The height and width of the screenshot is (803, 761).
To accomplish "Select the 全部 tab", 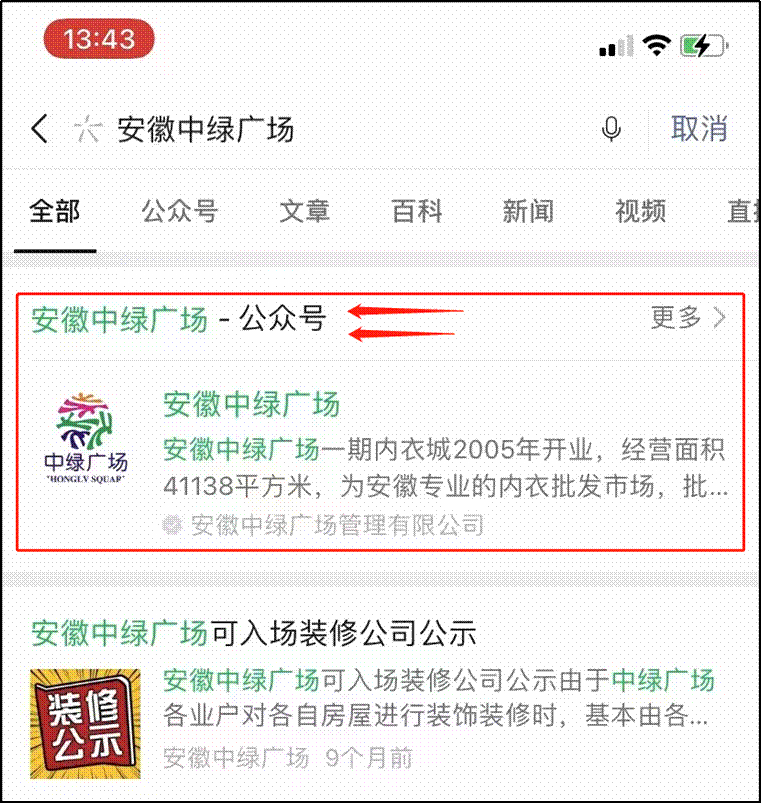I will [55, 211].
